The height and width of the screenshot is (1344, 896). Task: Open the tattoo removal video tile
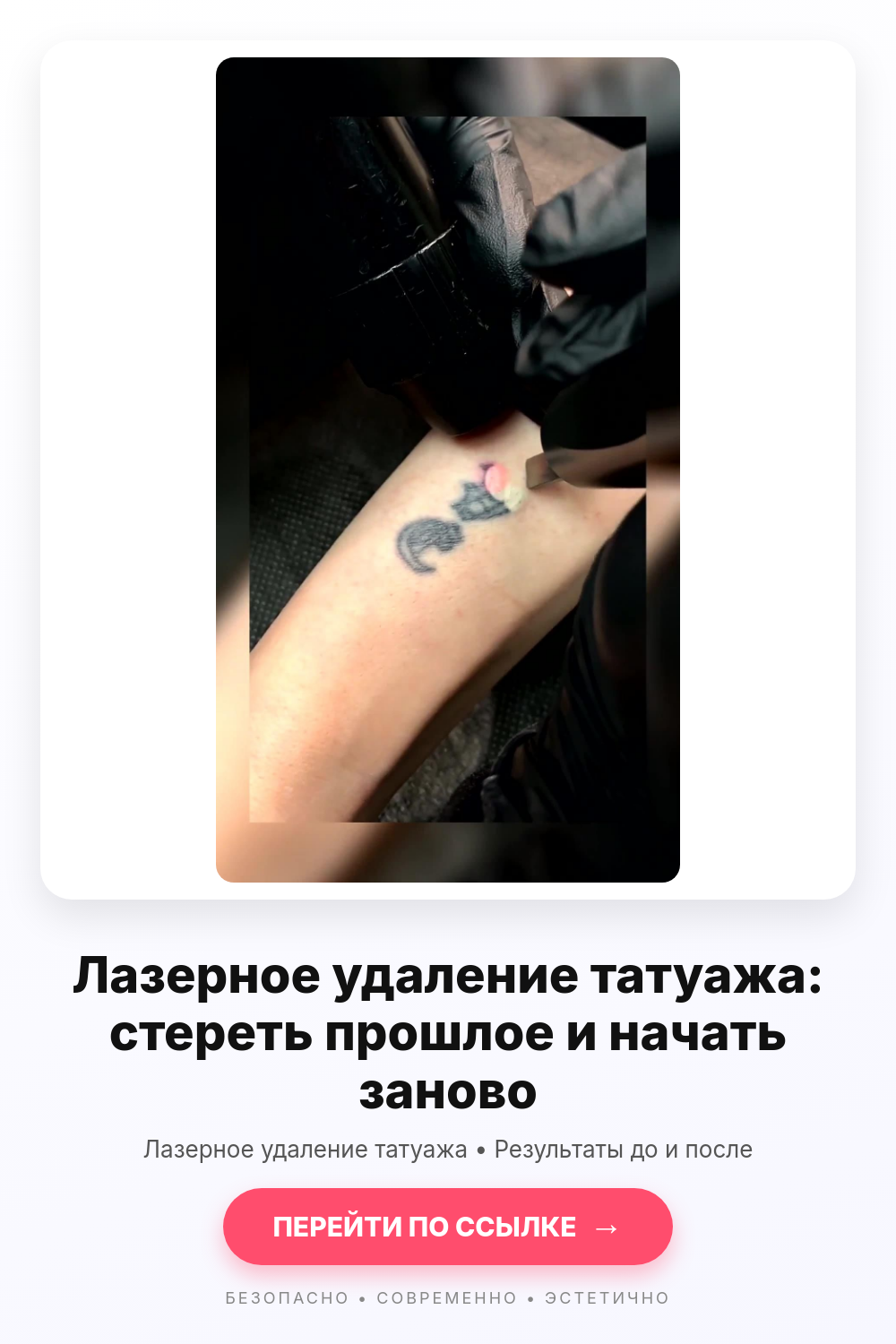click(x=448, y=470)
